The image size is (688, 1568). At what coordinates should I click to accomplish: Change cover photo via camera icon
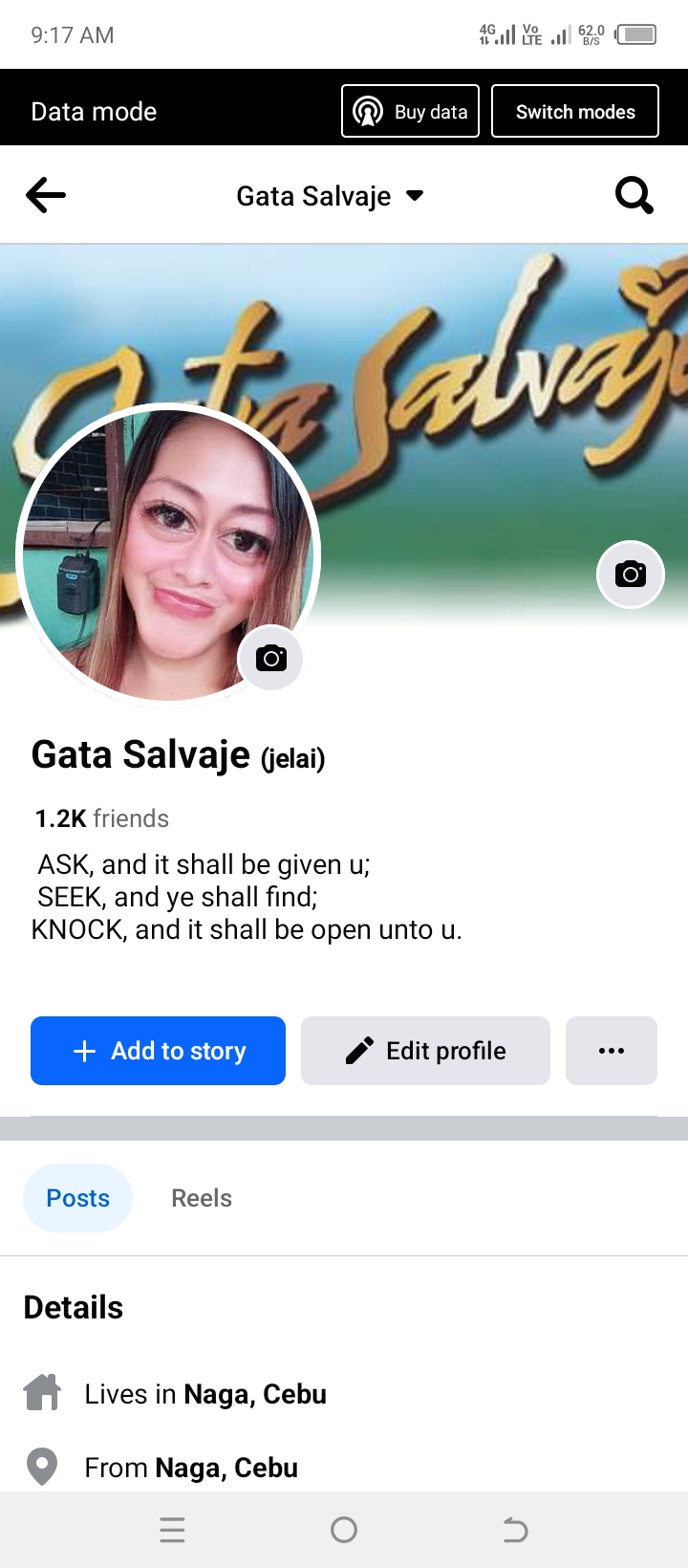point(631,575)
